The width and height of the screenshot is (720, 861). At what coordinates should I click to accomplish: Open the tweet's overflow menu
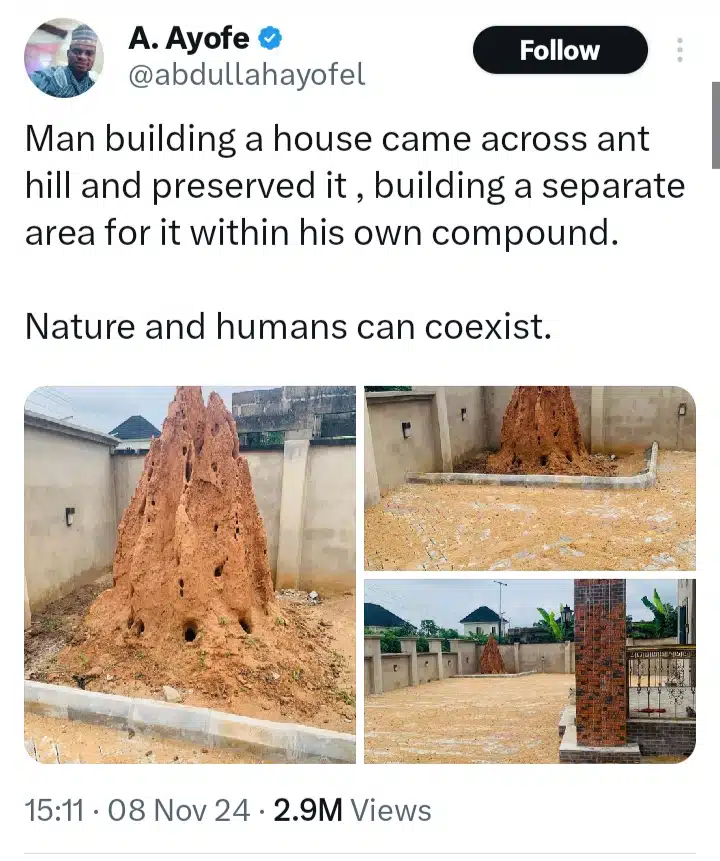(x=680, y=50)
